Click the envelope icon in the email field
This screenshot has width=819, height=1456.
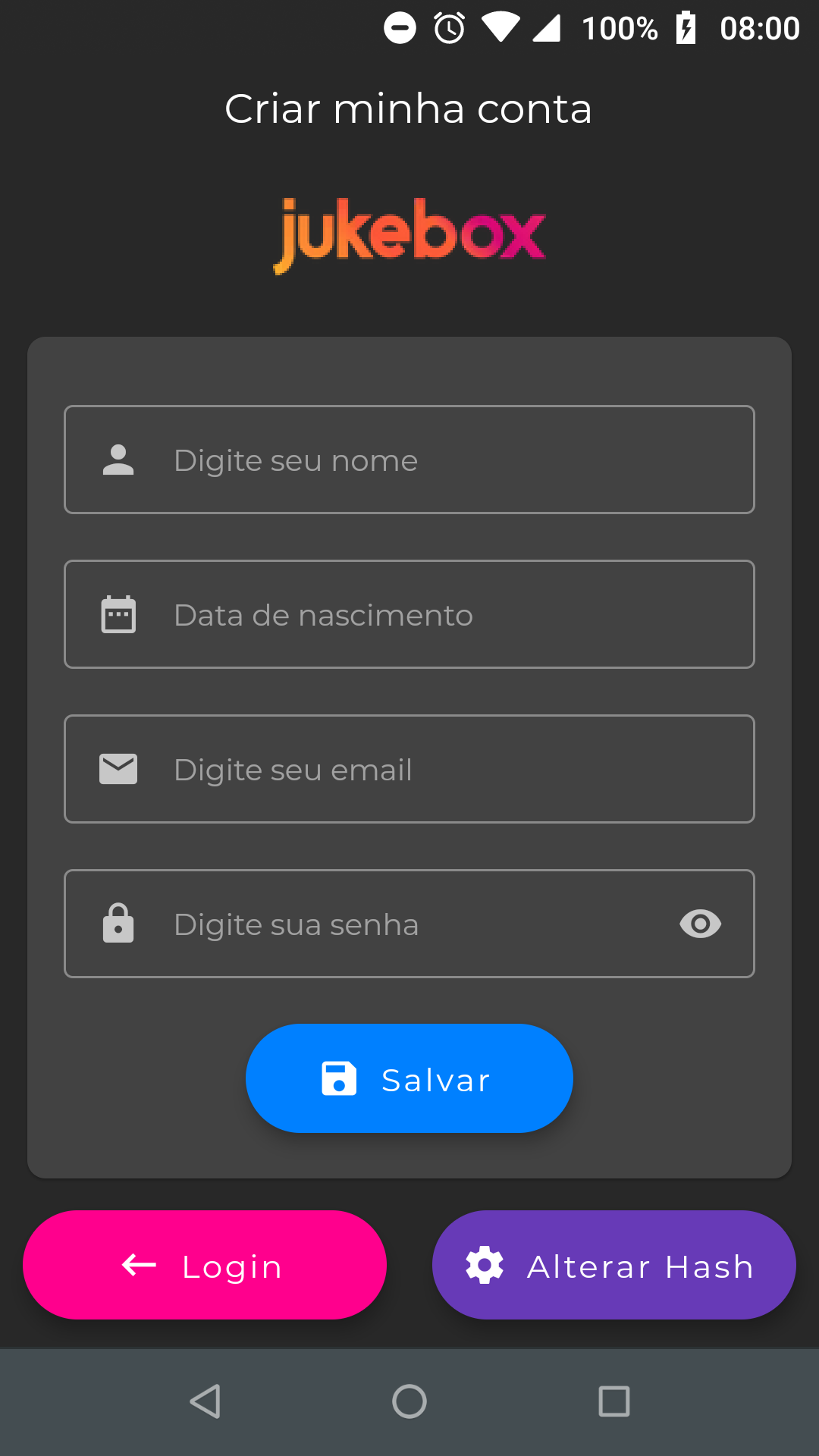(118, 769)
